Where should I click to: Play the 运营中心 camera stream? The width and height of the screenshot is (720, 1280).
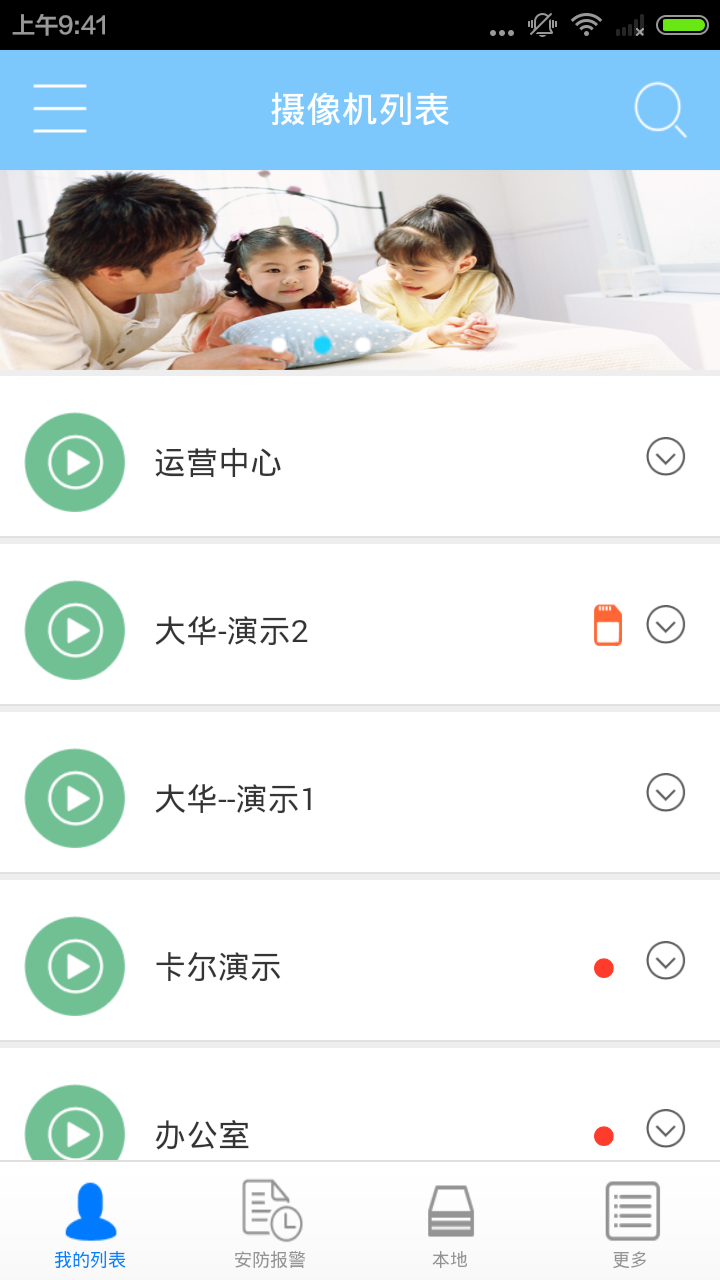(75, 462)
